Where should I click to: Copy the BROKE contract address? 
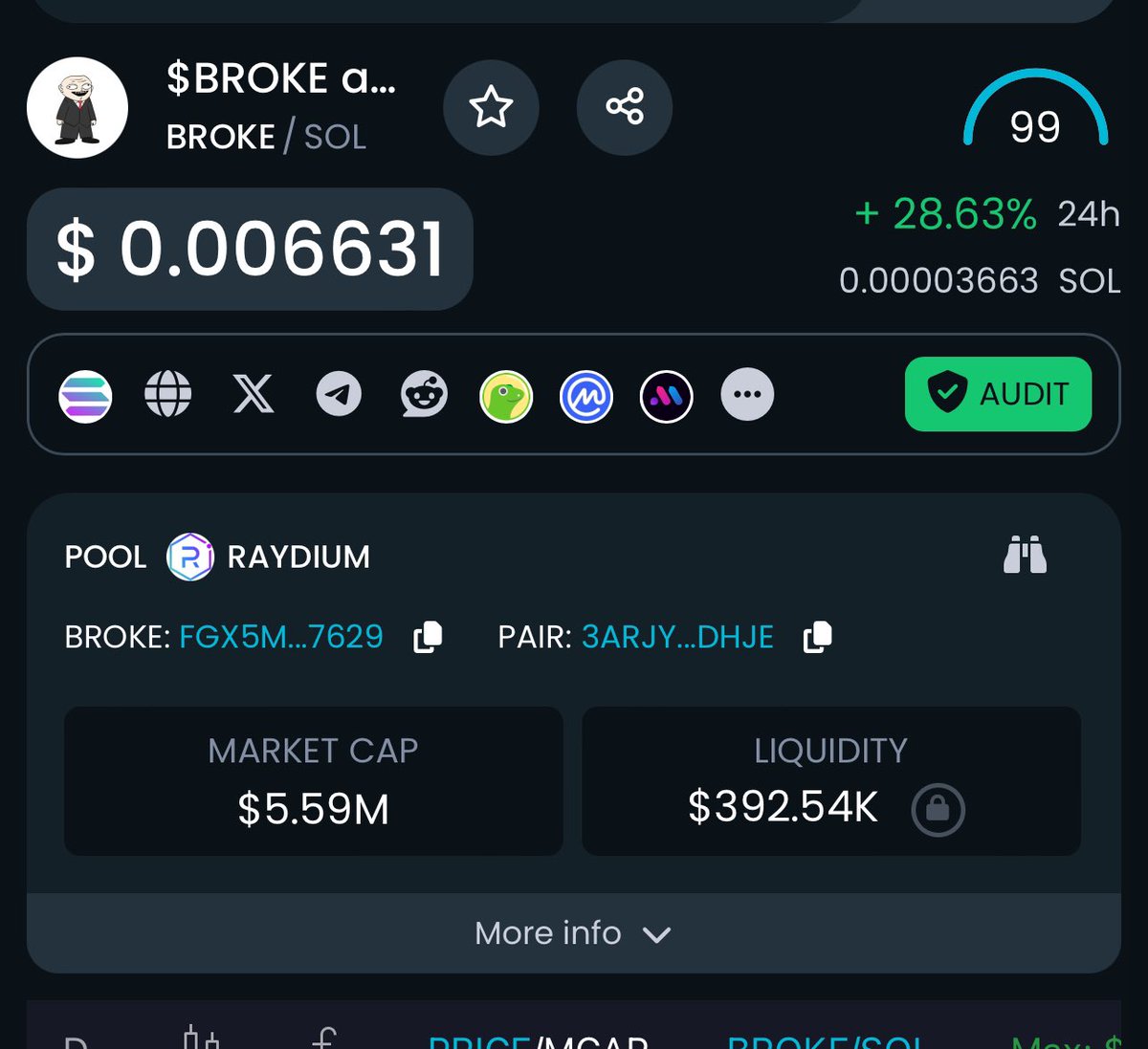point(428,637)
